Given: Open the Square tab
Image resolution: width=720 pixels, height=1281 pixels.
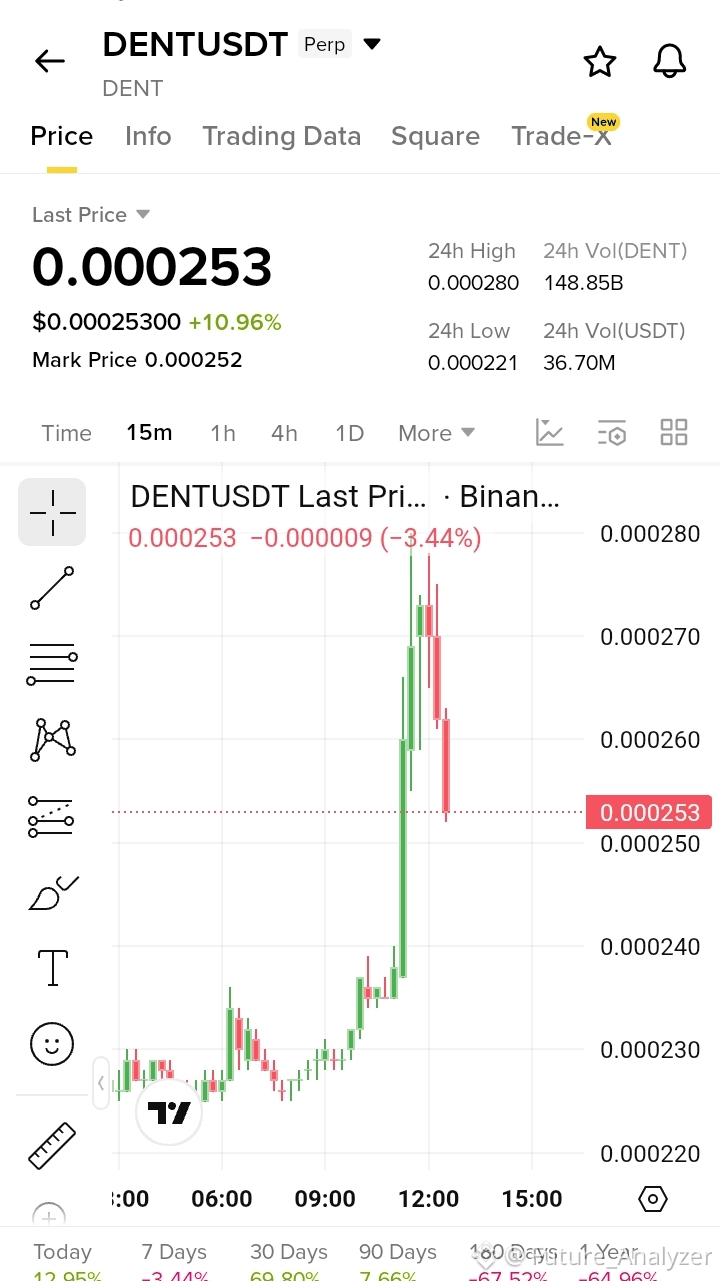Looking at the screenshot, I should tap(435, 136).
